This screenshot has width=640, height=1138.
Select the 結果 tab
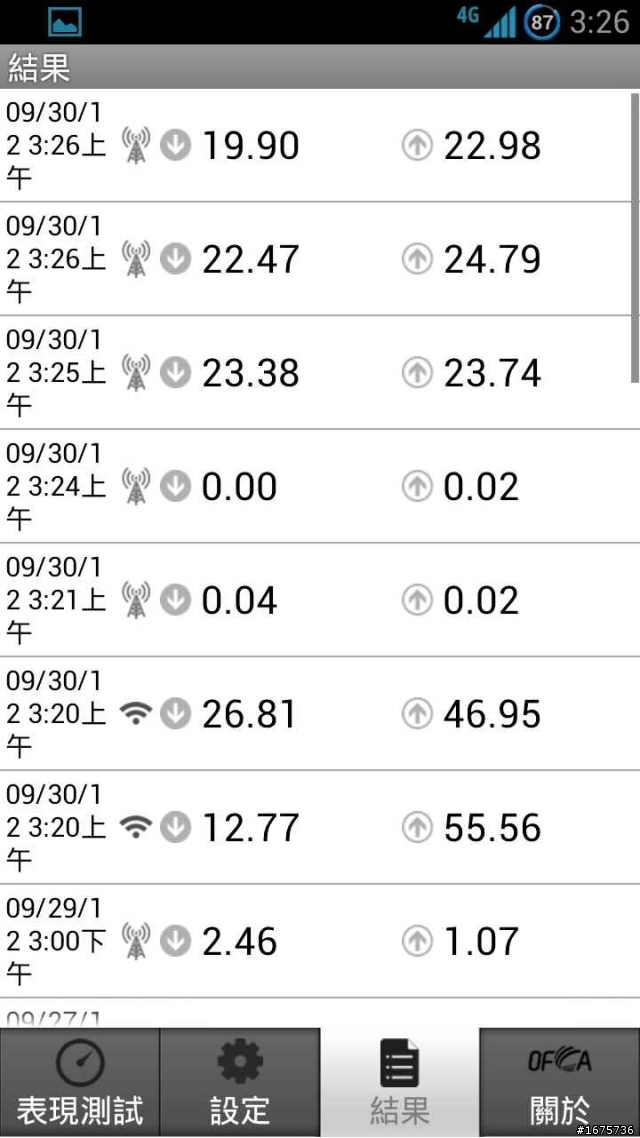point(400,1082)
